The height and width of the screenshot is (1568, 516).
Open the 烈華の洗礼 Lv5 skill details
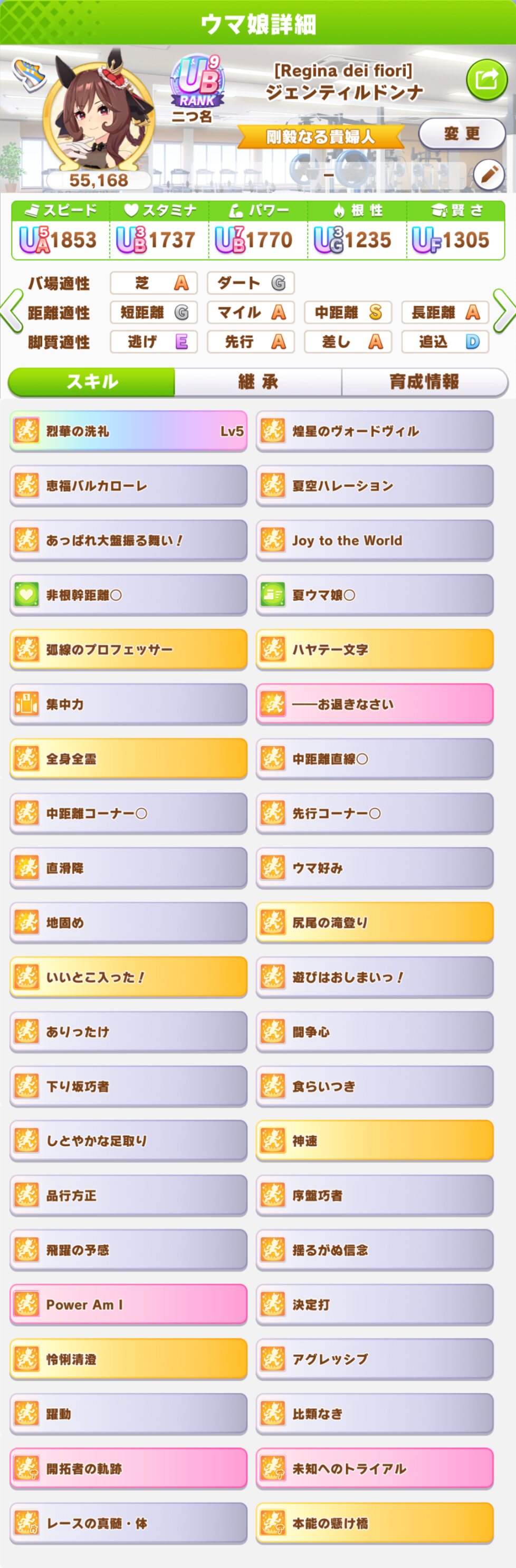pyautogui.click(x=129, y=431)
